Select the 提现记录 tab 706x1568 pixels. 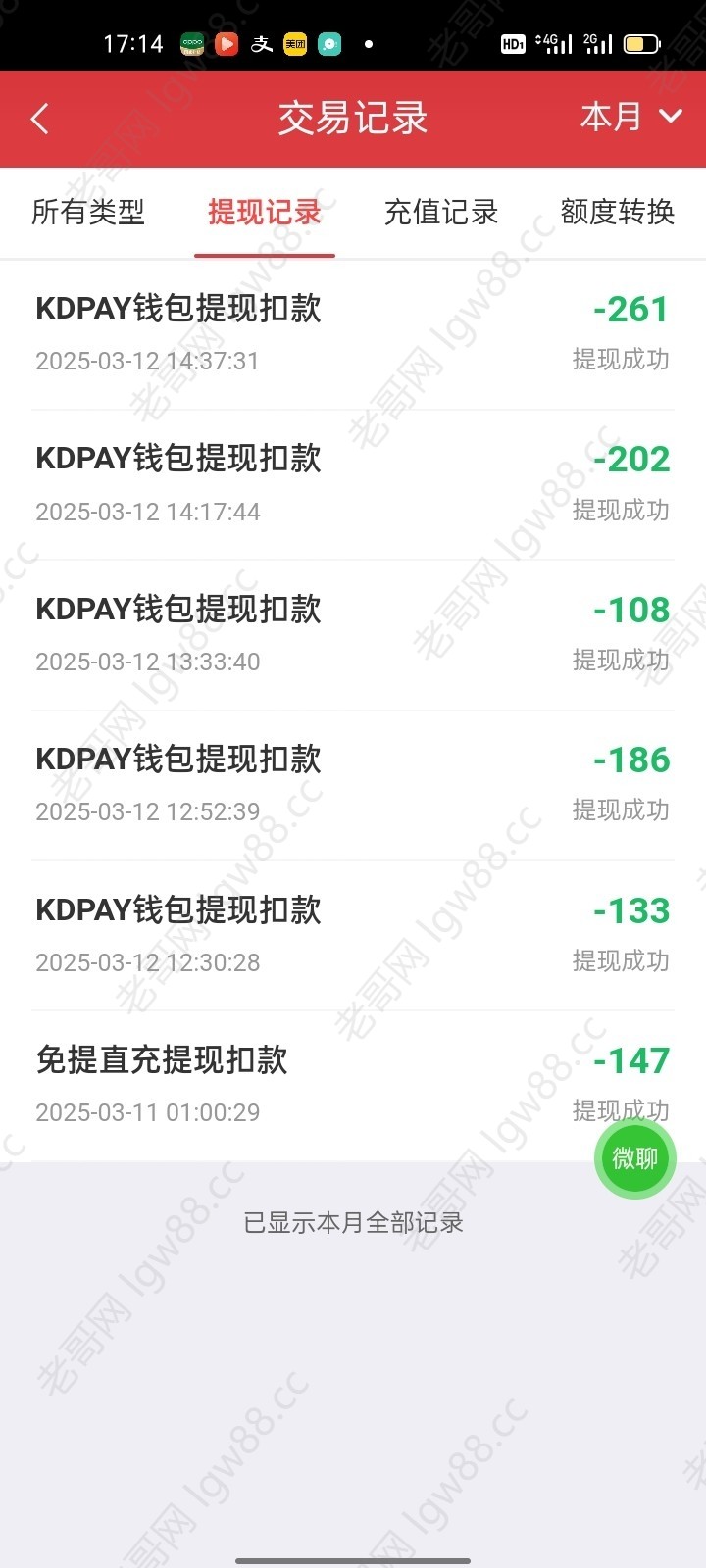[265, 212]
